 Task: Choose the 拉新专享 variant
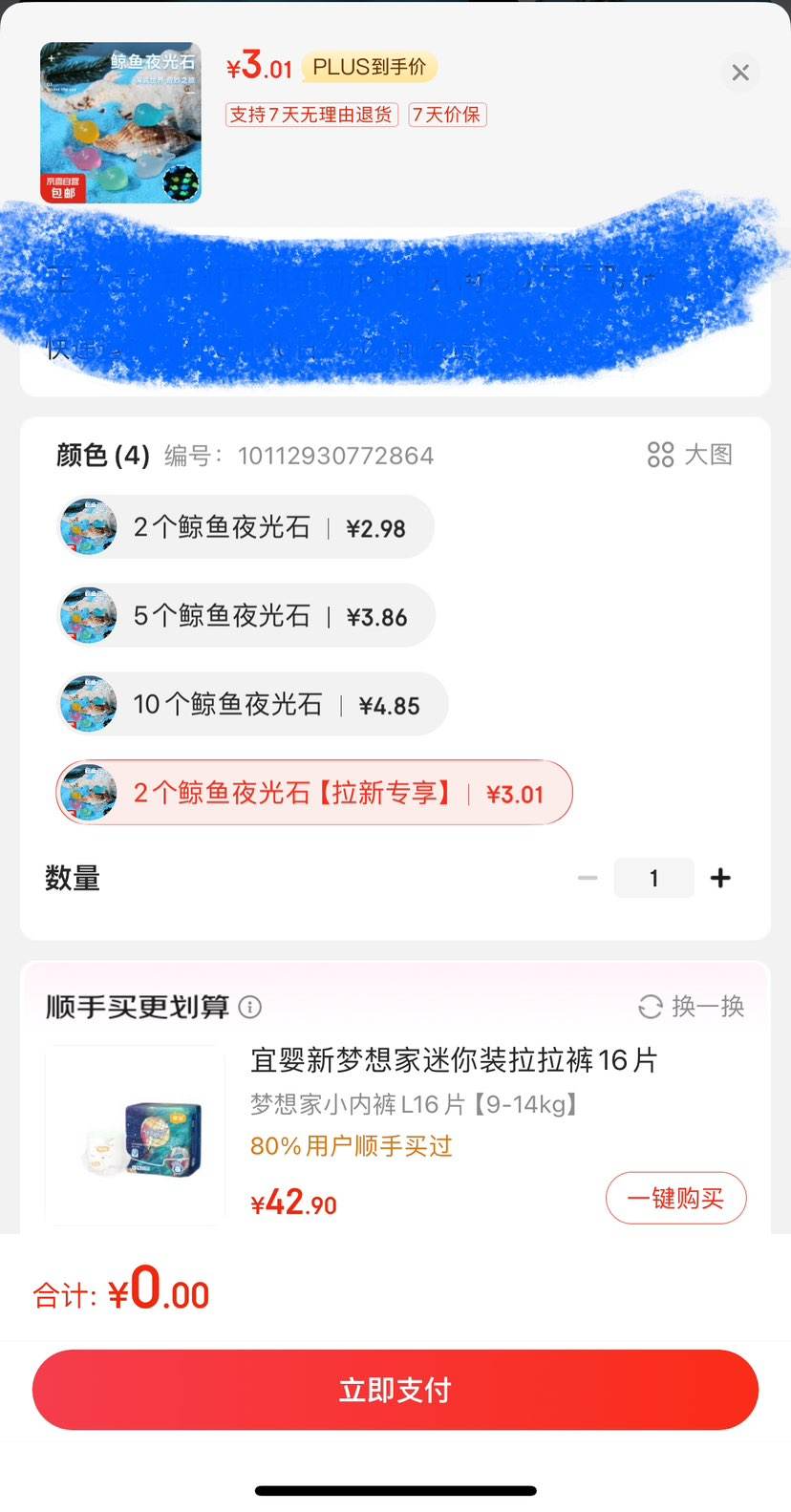313,793
